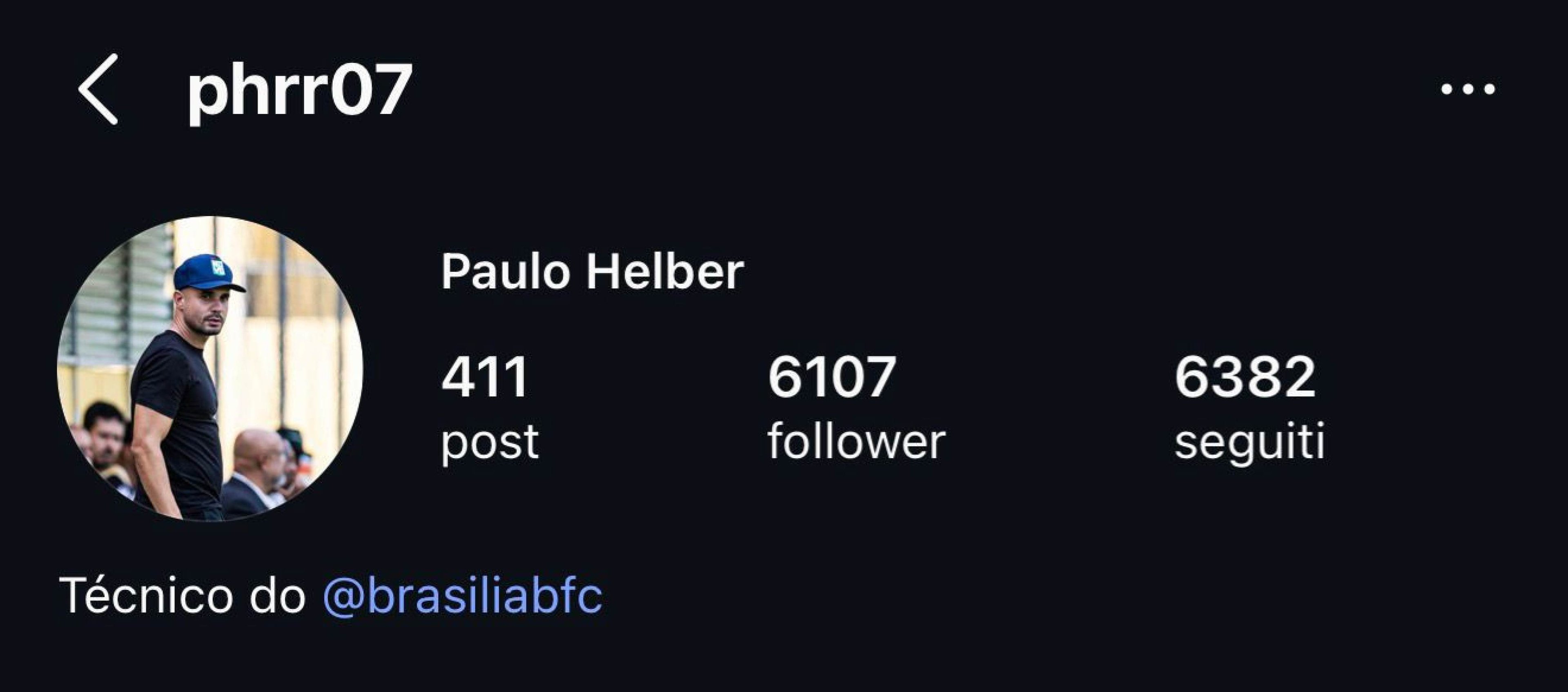Open the three-dot options menu

tap(1468, 89)
